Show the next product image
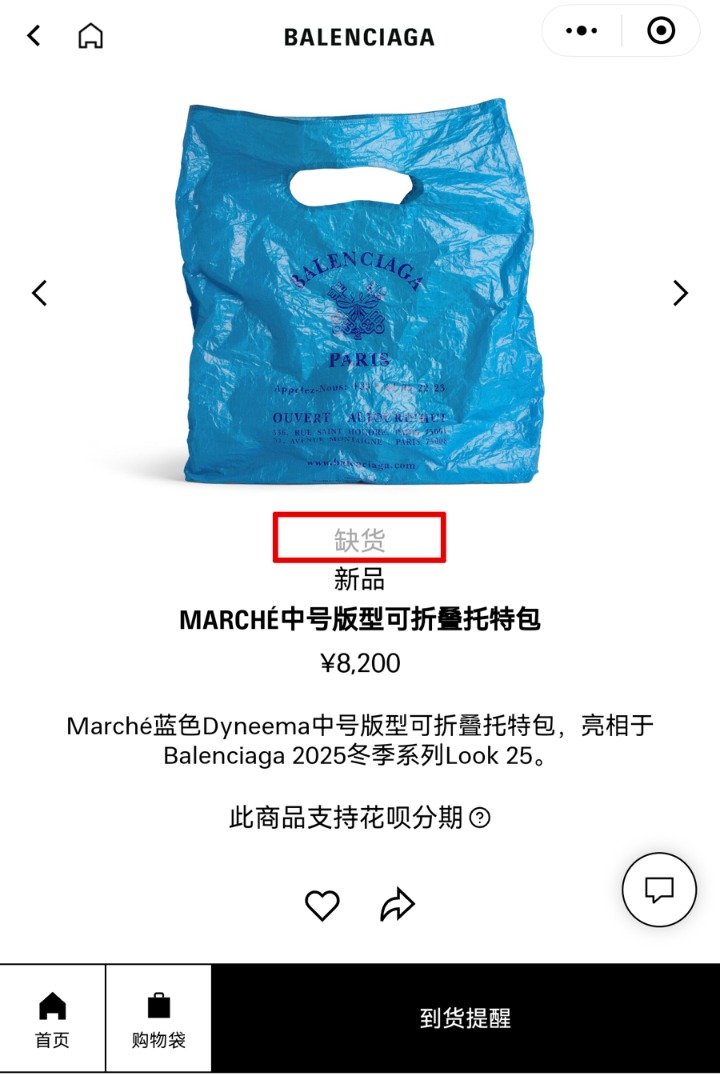This screenshot has width=720, height=1084. pyautogui.click(x=681, y=293)
